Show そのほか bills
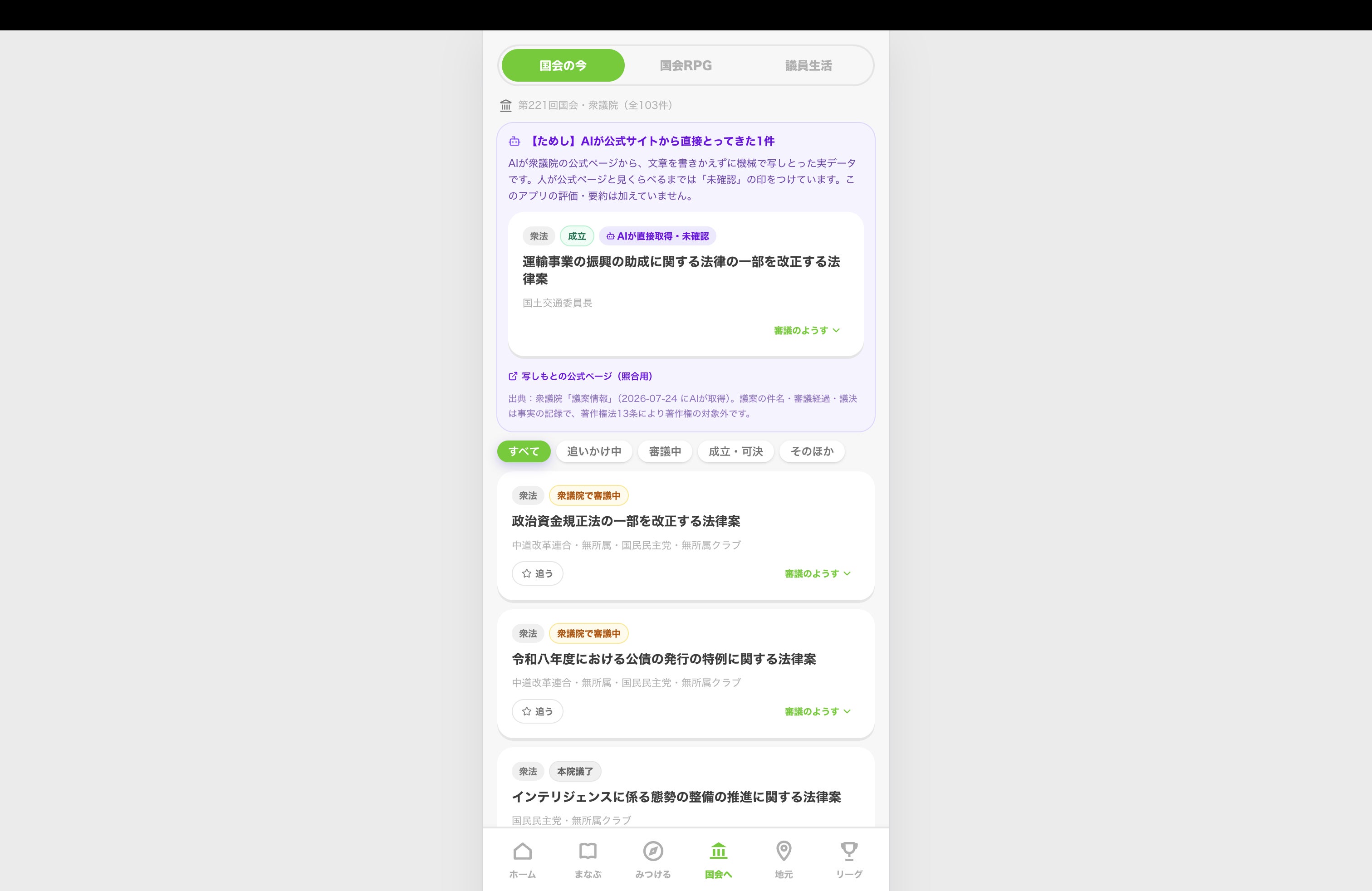Screen dimensions: 1372x891 coord(812,451)
